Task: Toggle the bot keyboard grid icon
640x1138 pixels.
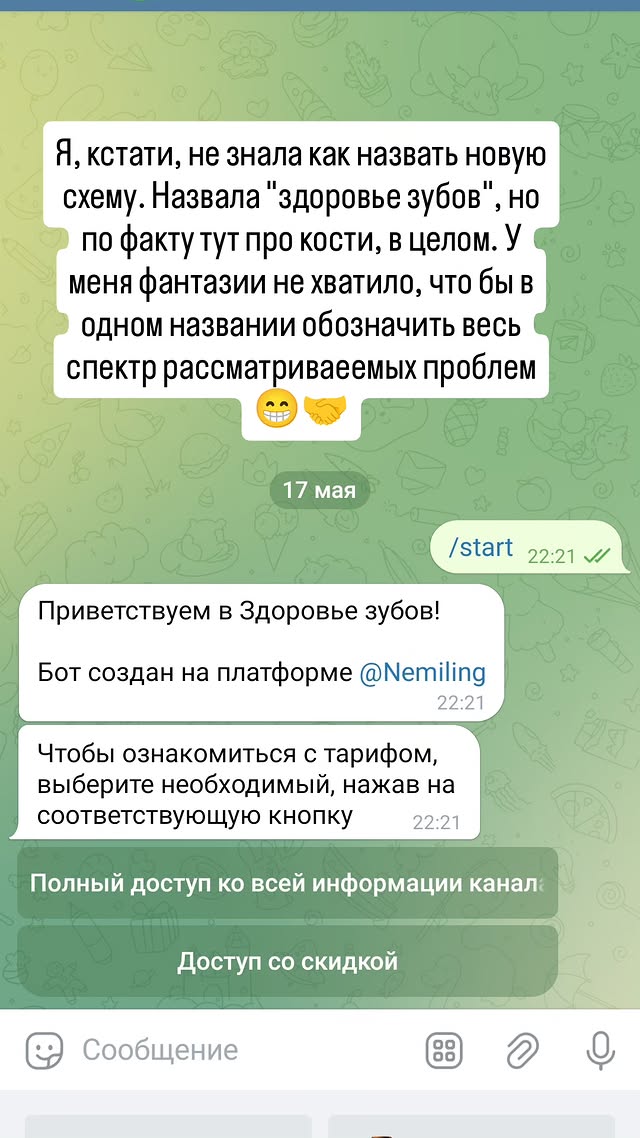Action: (x=444, y=1050)
